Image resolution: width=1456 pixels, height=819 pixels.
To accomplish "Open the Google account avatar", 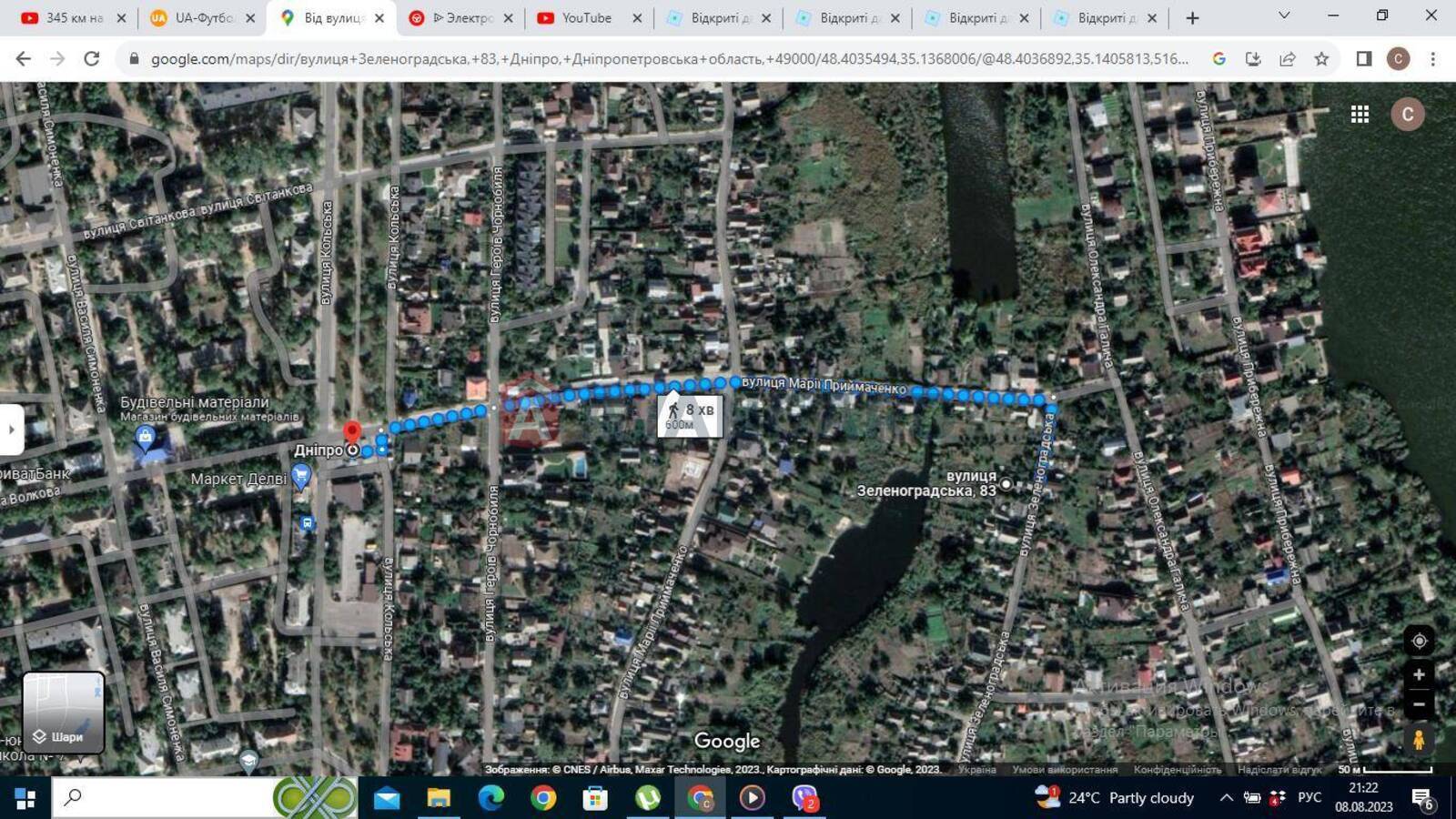I will (1407, 114).
